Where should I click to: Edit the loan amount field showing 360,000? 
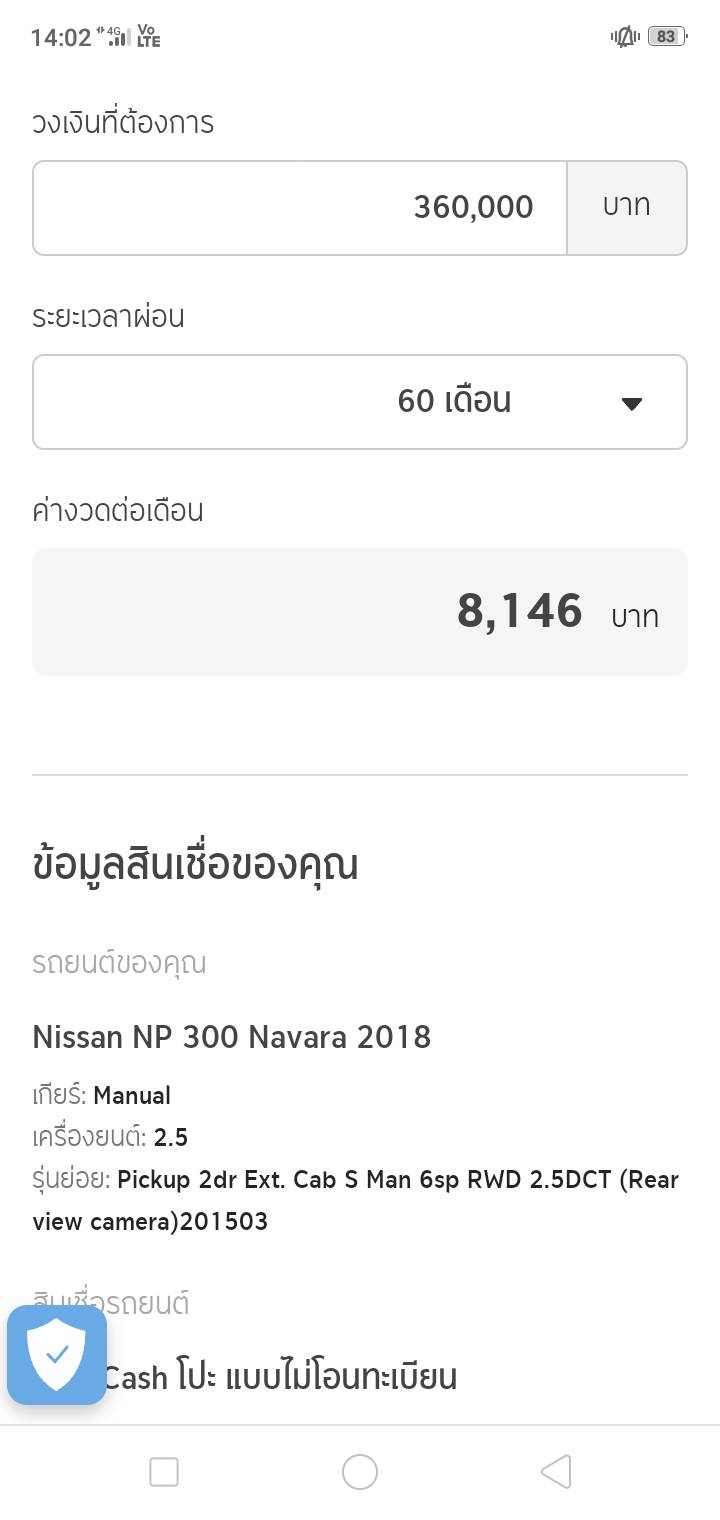(300, 208)
